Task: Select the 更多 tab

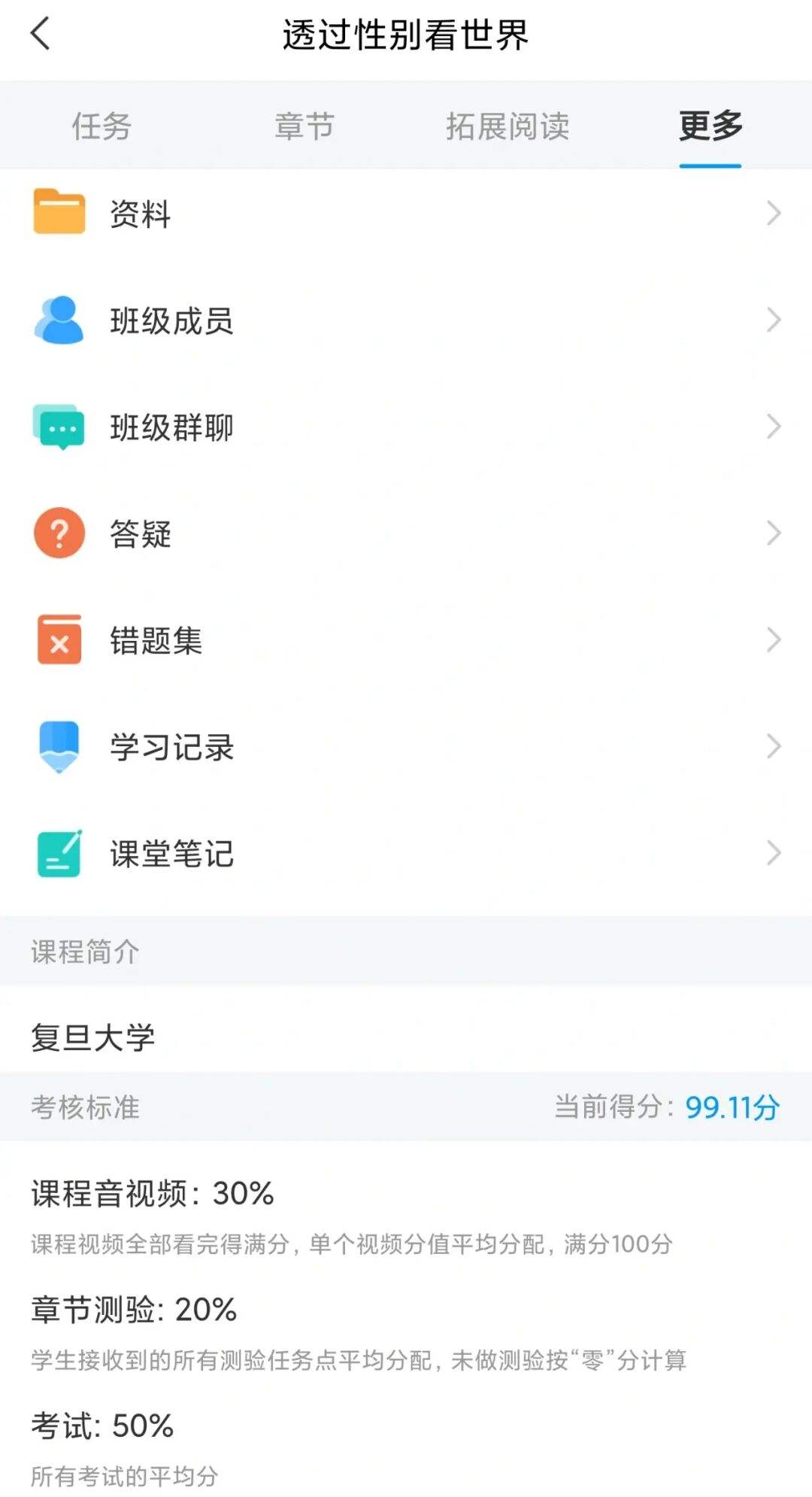Action: pos(710,126)
